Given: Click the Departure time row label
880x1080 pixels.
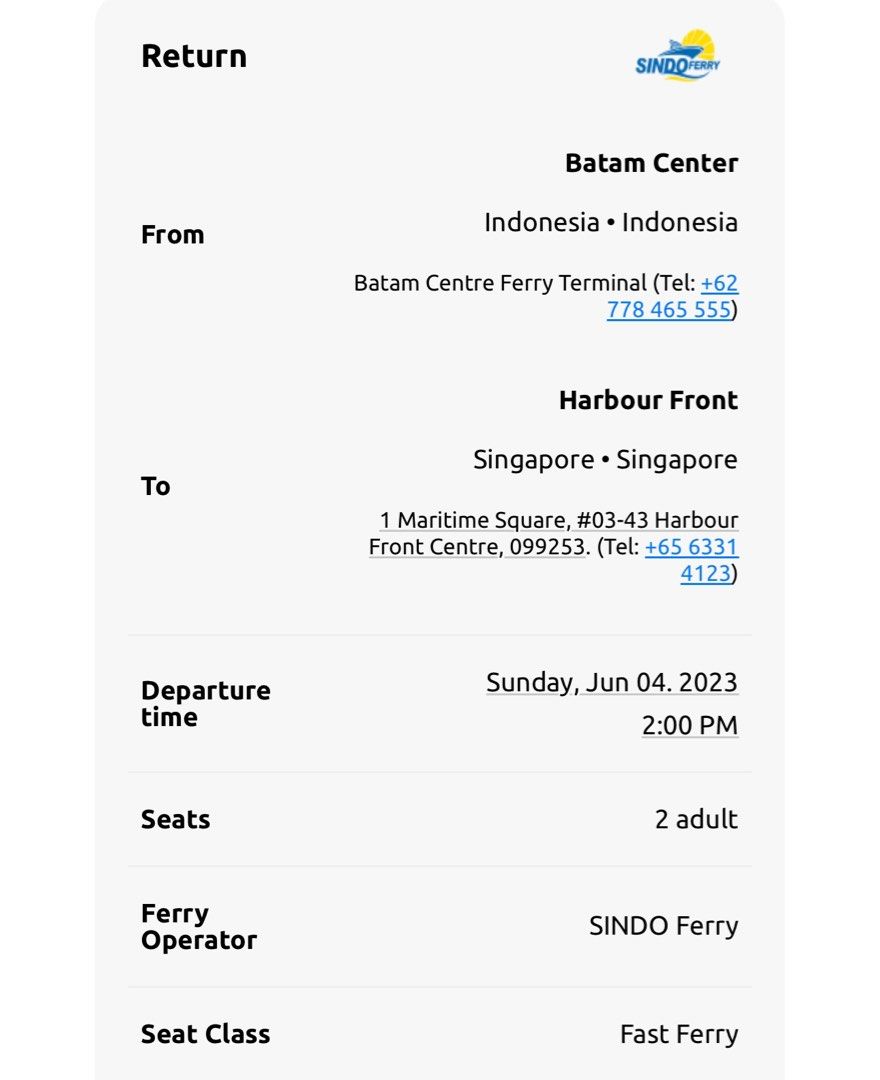Looking at the screenshot, I should coord(205,703).
